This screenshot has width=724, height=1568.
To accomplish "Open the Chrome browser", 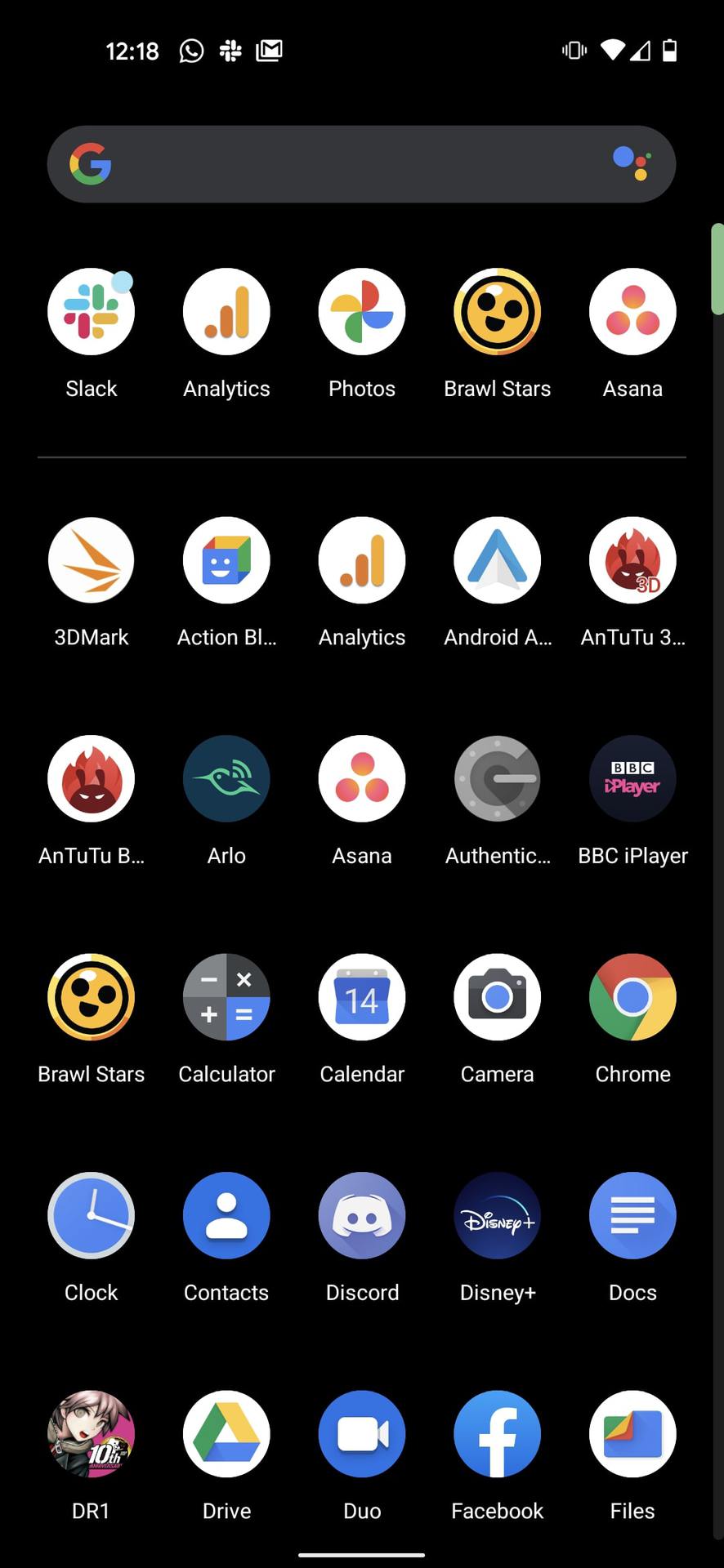I will [632, 997].
